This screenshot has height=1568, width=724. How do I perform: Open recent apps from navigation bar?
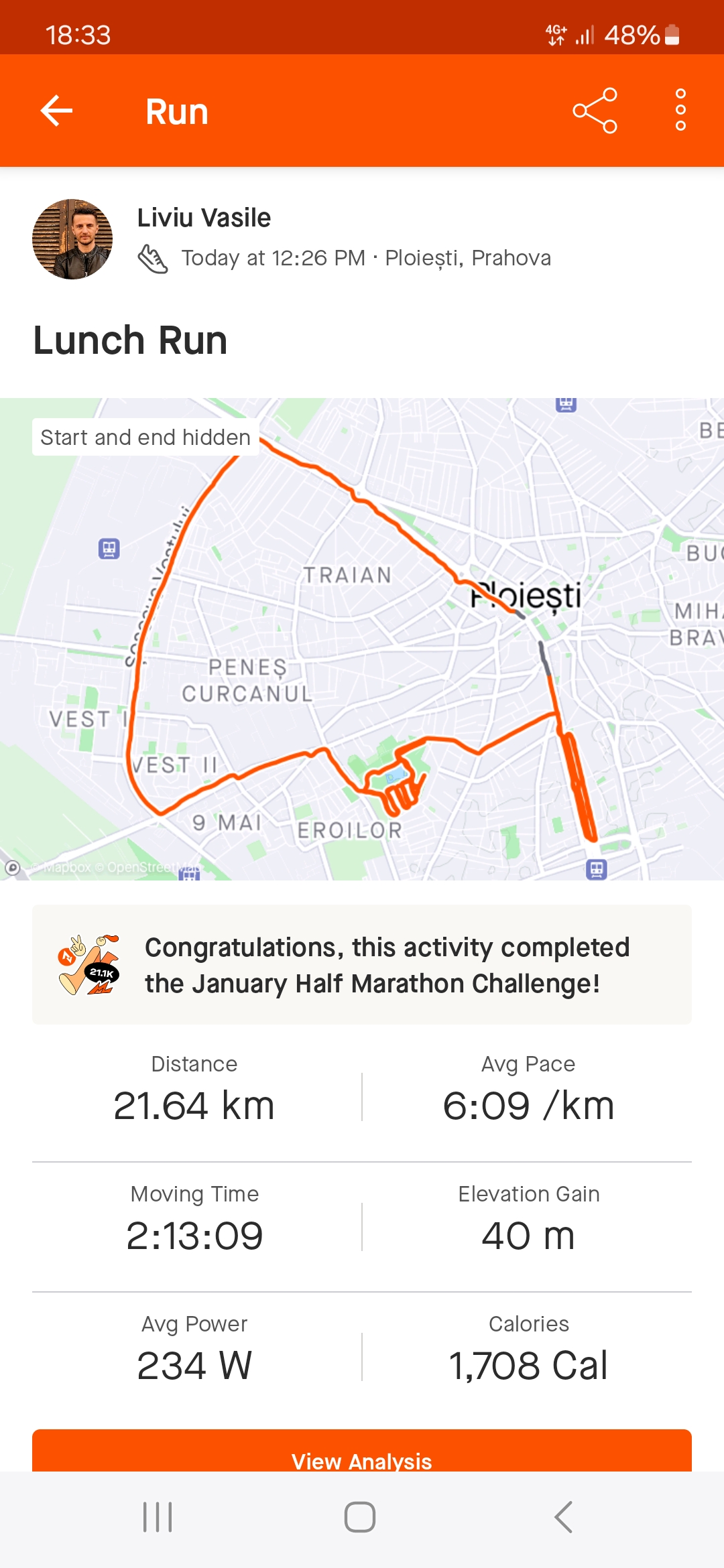(158, 1517)
